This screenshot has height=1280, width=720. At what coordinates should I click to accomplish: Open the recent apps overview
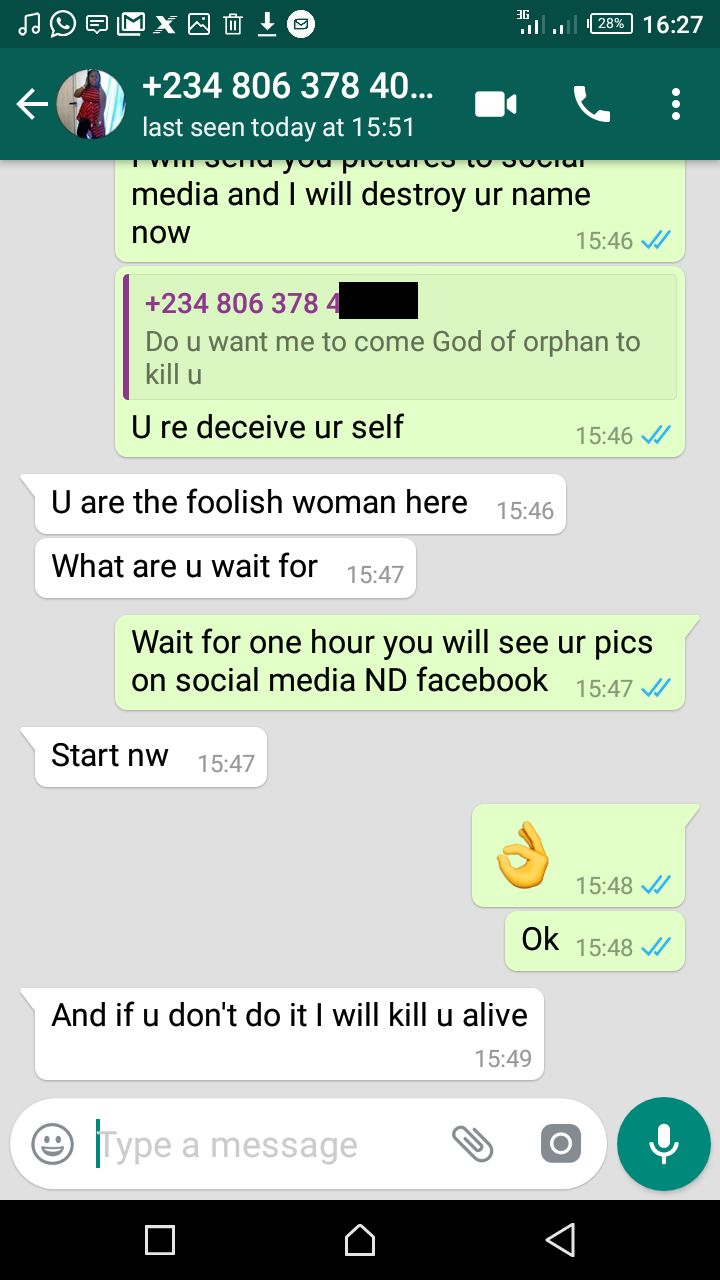(160, 1240)
